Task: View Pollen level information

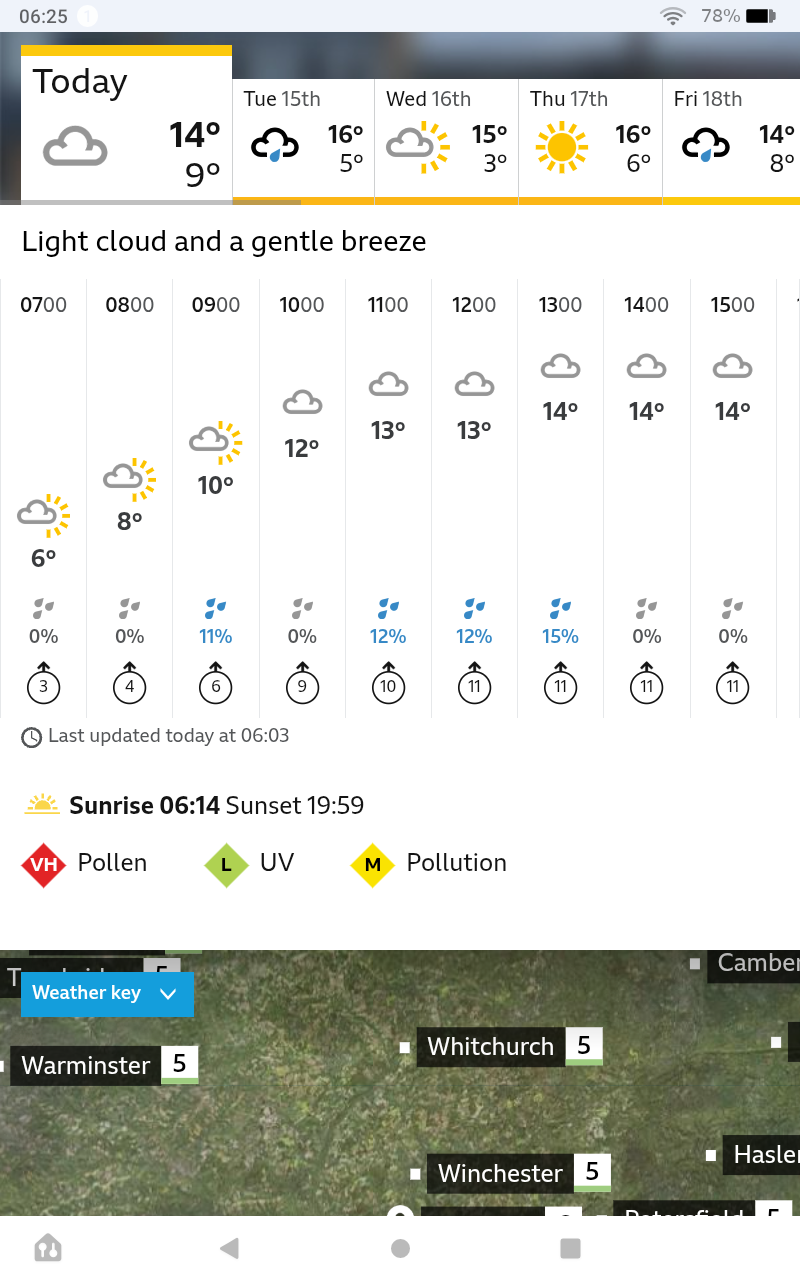Action: [x=85, y=863]
